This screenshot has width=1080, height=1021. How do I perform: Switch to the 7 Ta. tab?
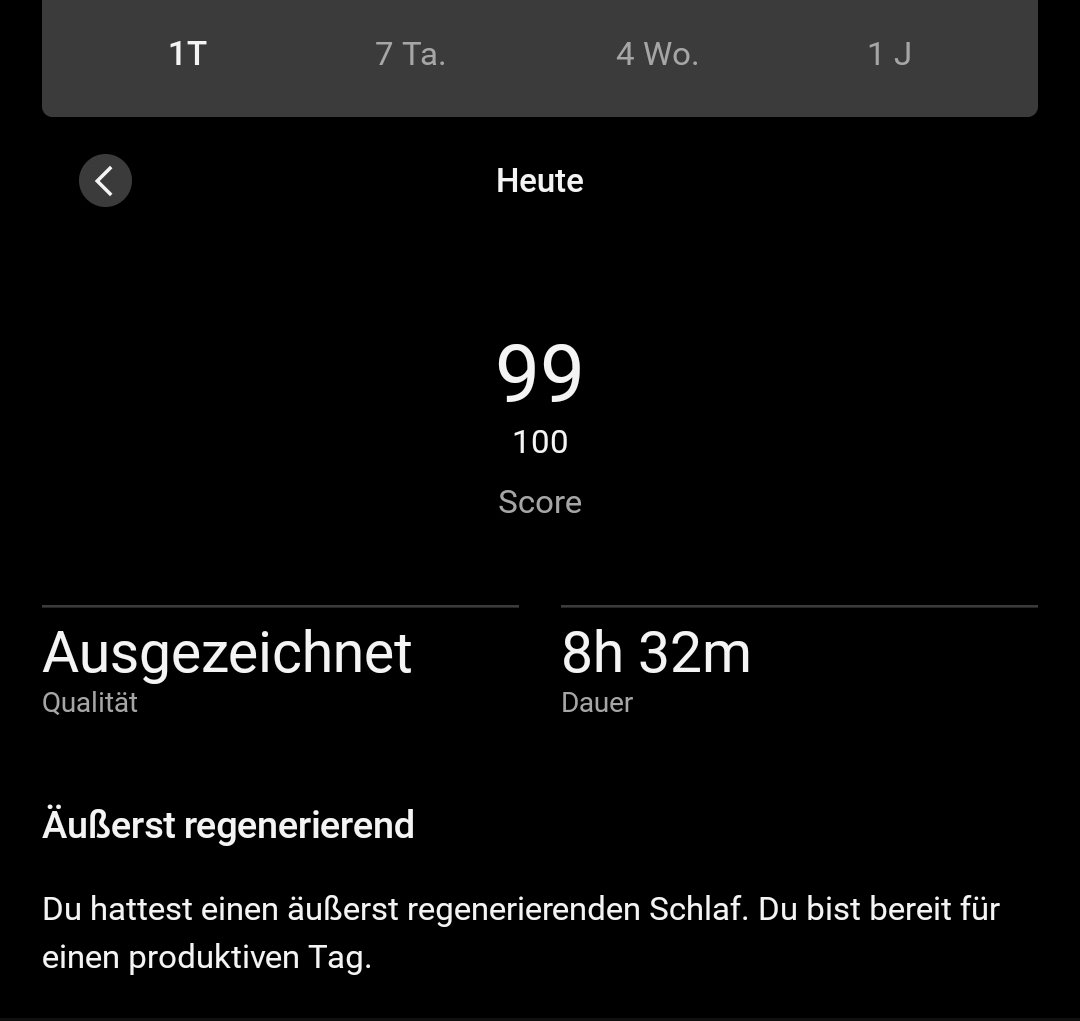tap(410, 54)
